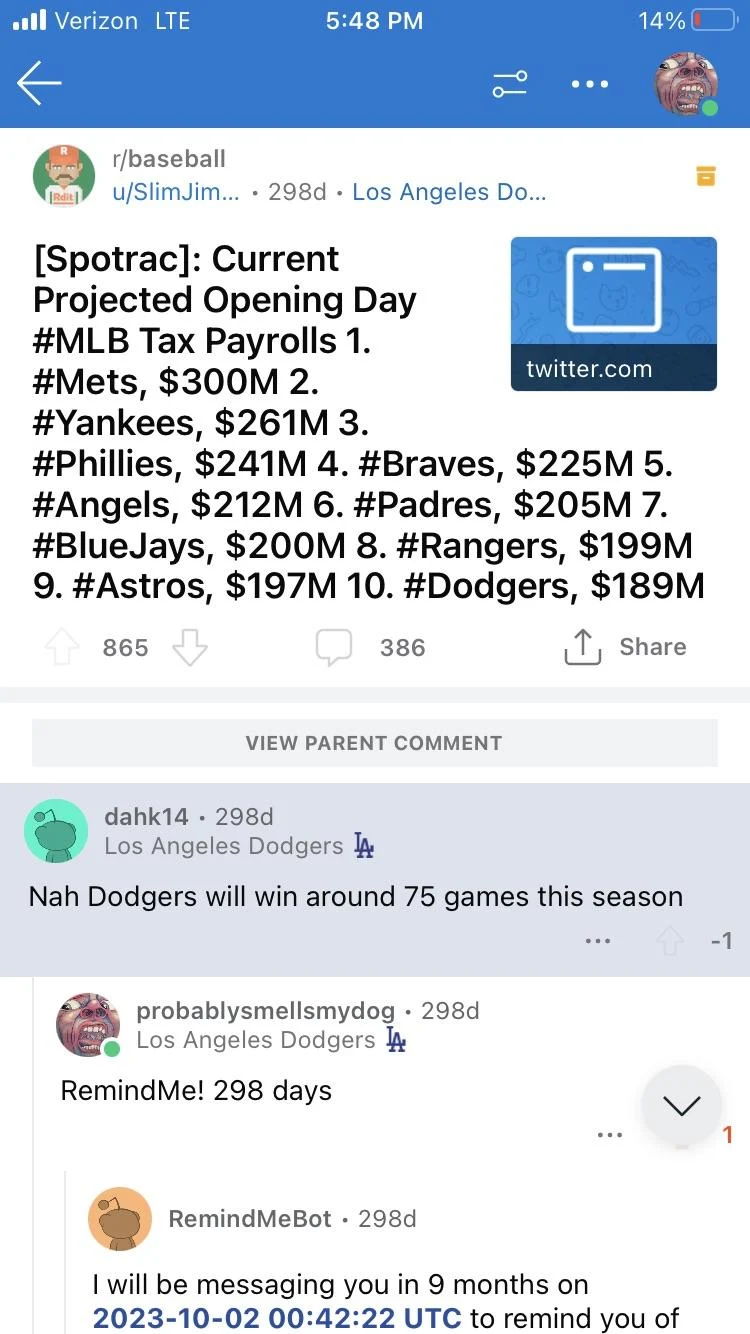Image resolution: width=750 pixels, height=1334 pixels.
Task: Upvote dahk14's comment
Action: tap(670, 941)
